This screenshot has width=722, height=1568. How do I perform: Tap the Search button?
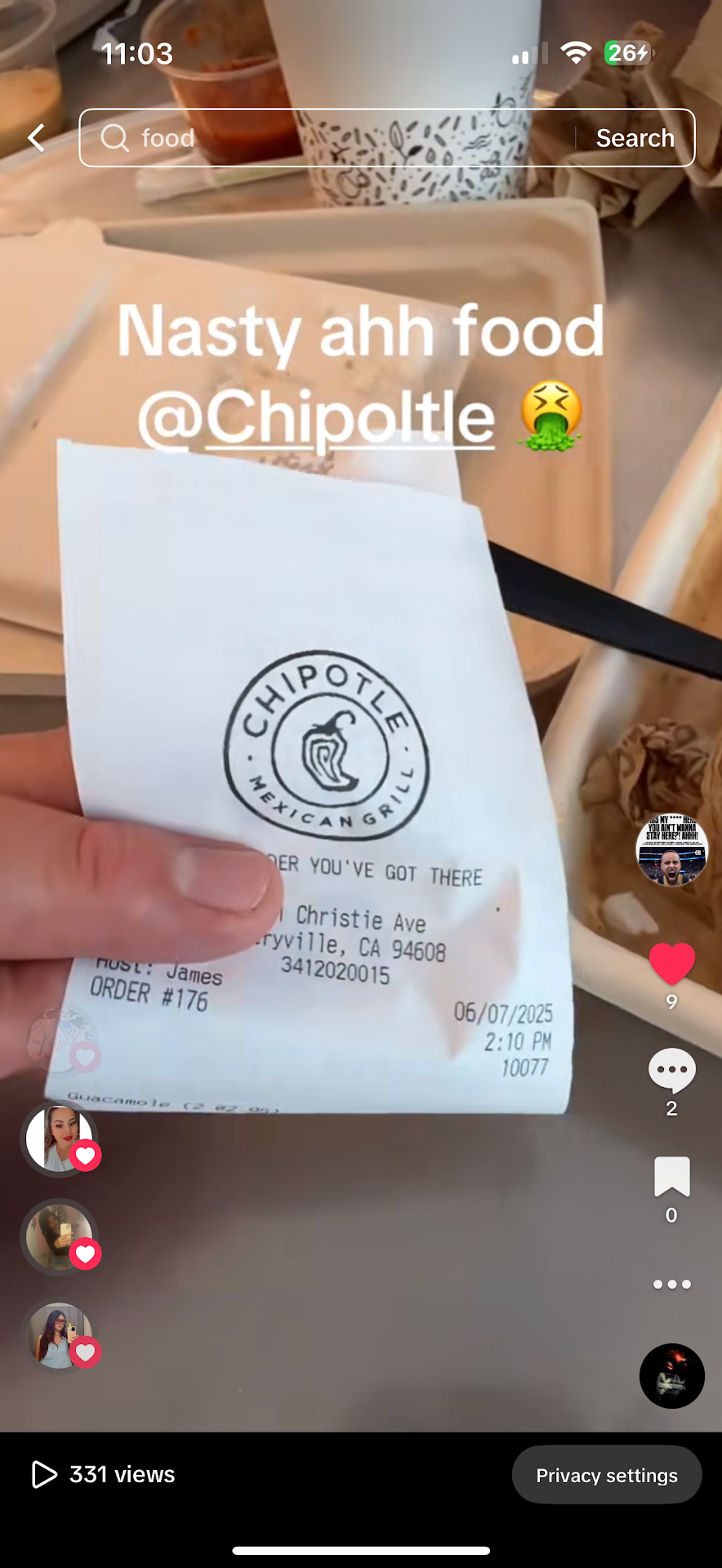click(x=635, y=138)
